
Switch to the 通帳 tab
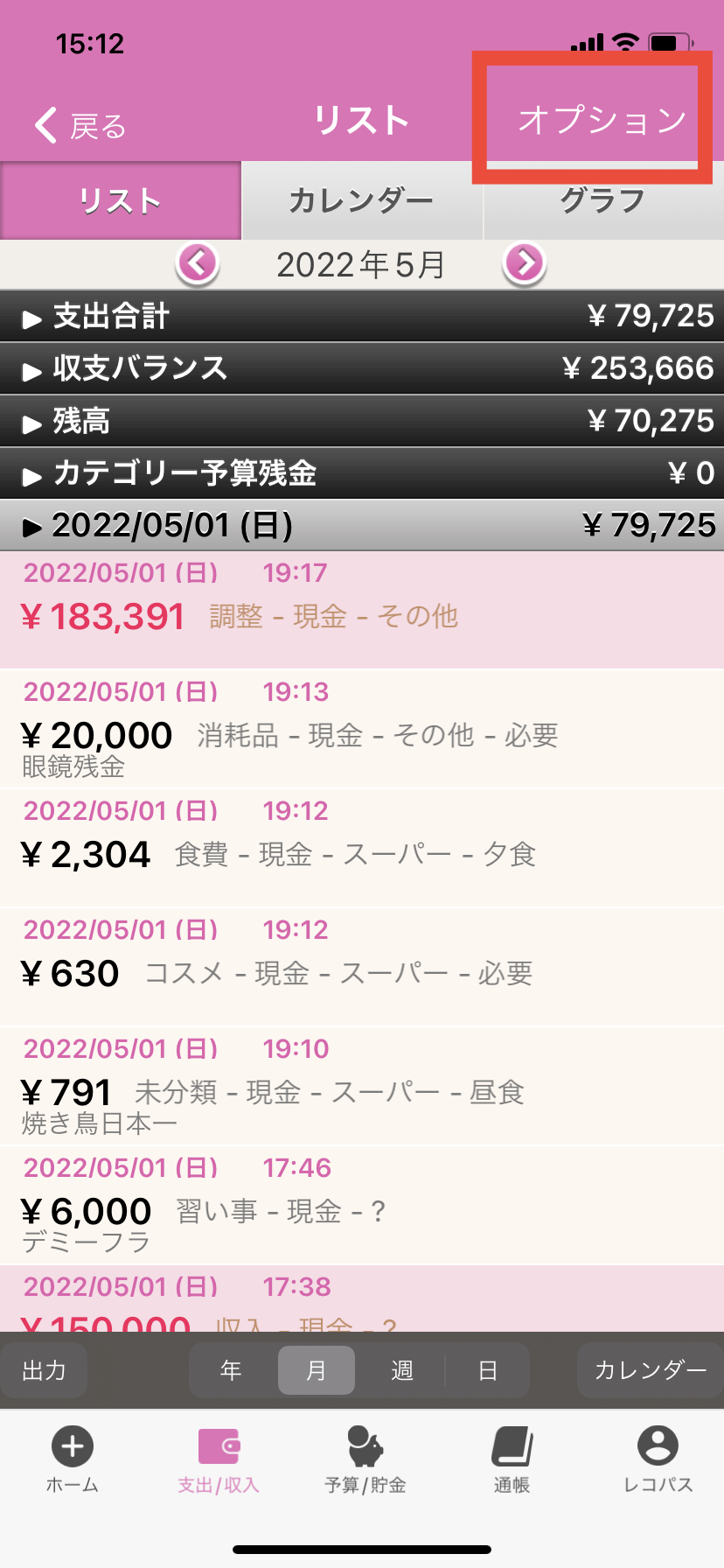tap(512, 1459)
